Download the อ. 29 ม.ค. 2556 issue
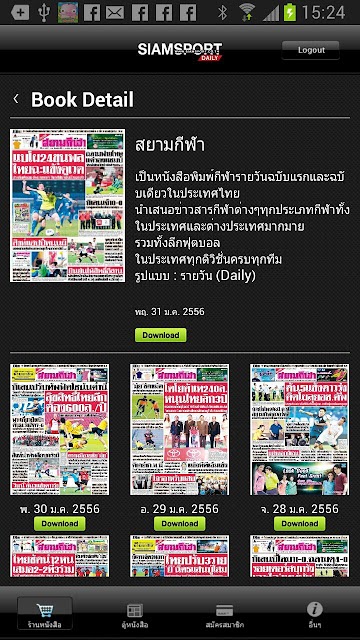The height and width of the screenshot is (640, 360). (x=180, y=524)
